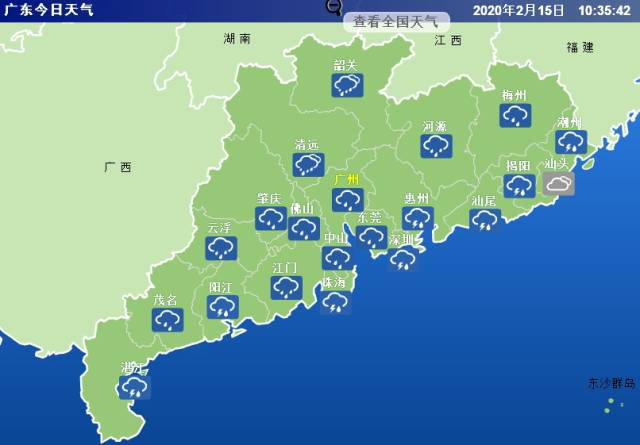Open the 查看全国天气 national weather view
Image resolution: width=640 pixels, height=445 pixels.
click(x=395, y=21)
